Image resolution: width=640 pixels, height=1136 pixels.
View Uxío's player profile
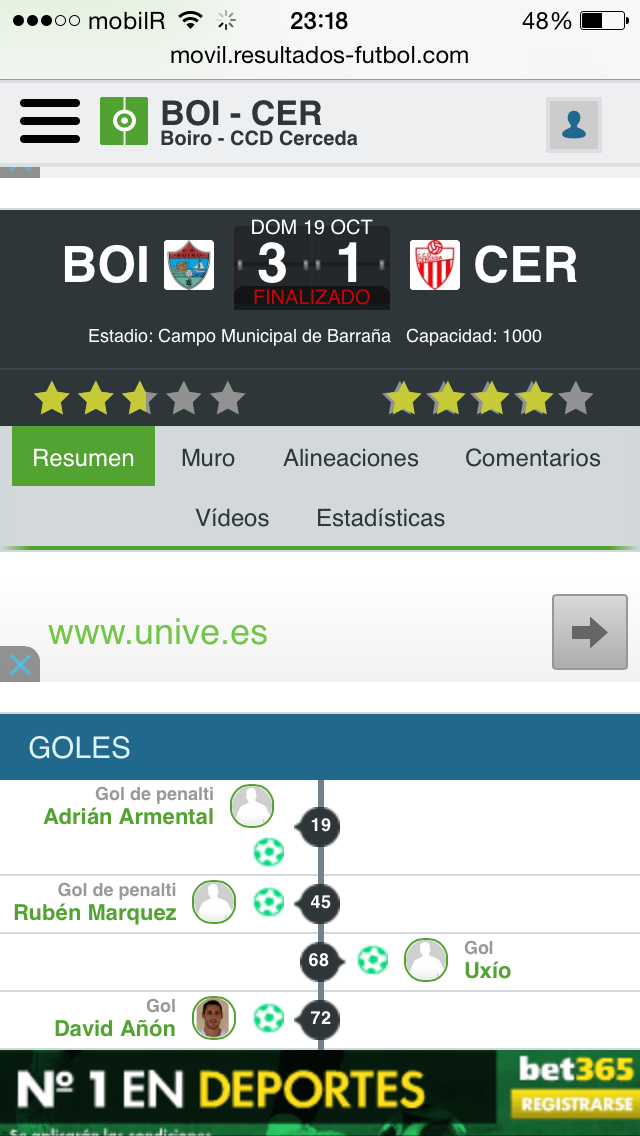coord(487,970)
